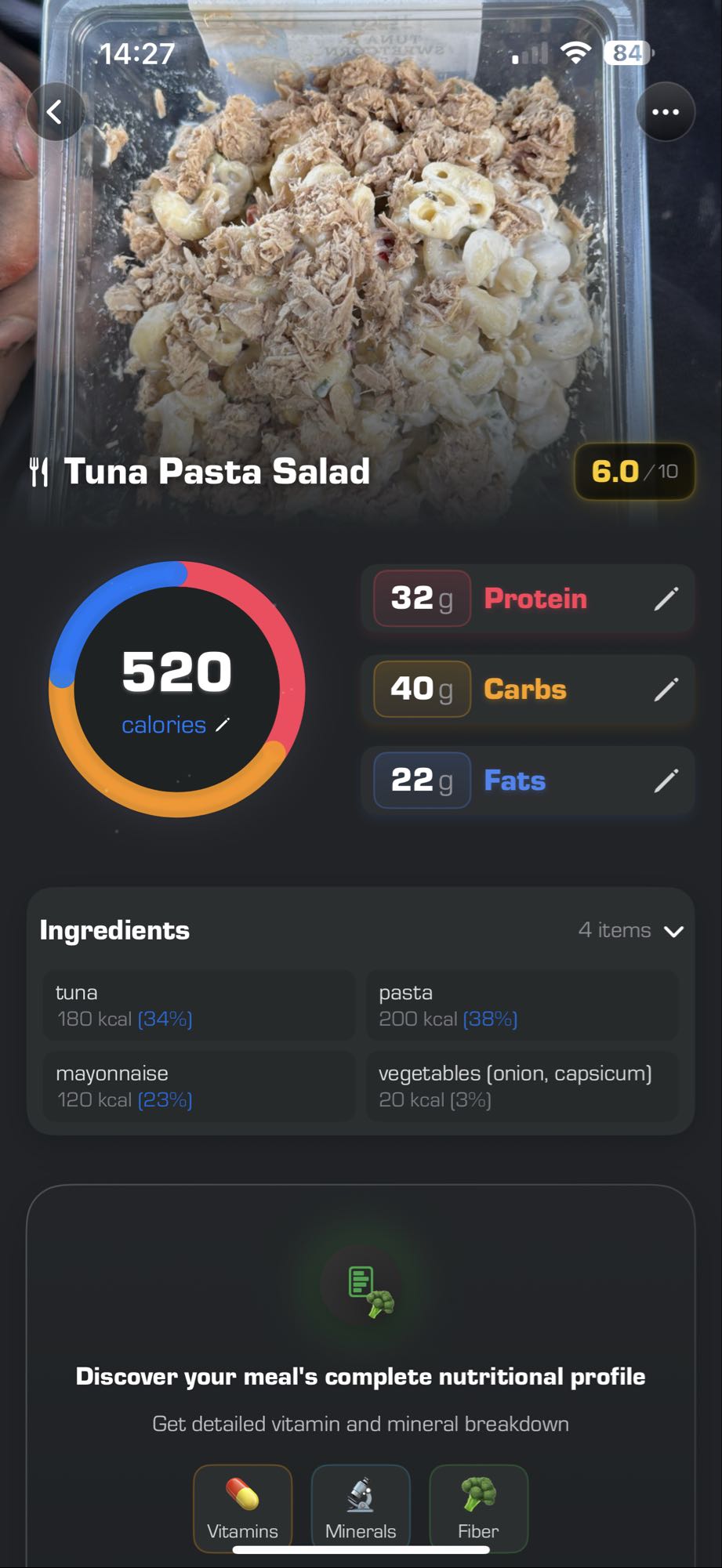Screen dimensions: 722x1568
Task: Collapse the Ingredients list
Action: click(673, 931)
